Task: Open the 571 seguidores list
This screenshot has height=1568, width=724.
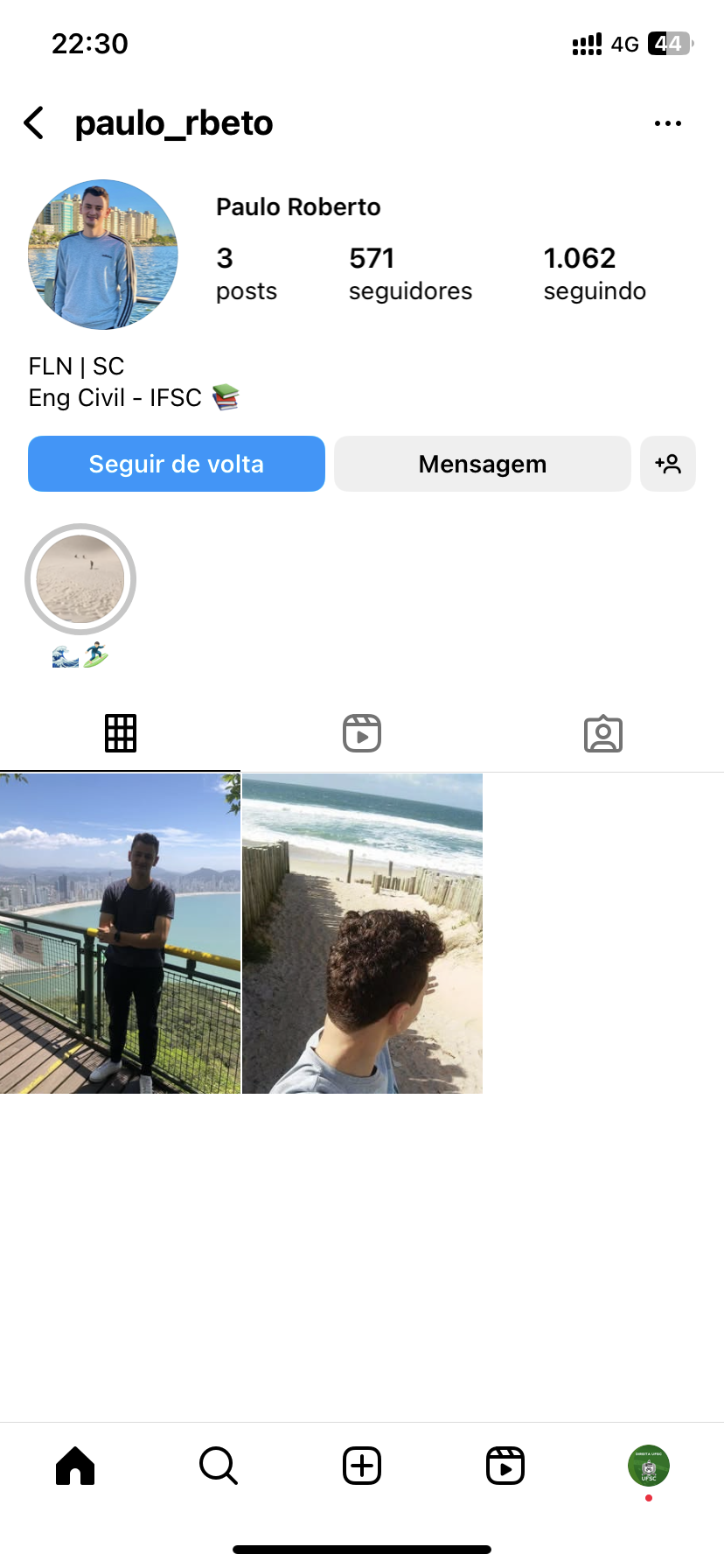Action: (x=409, y=273)
